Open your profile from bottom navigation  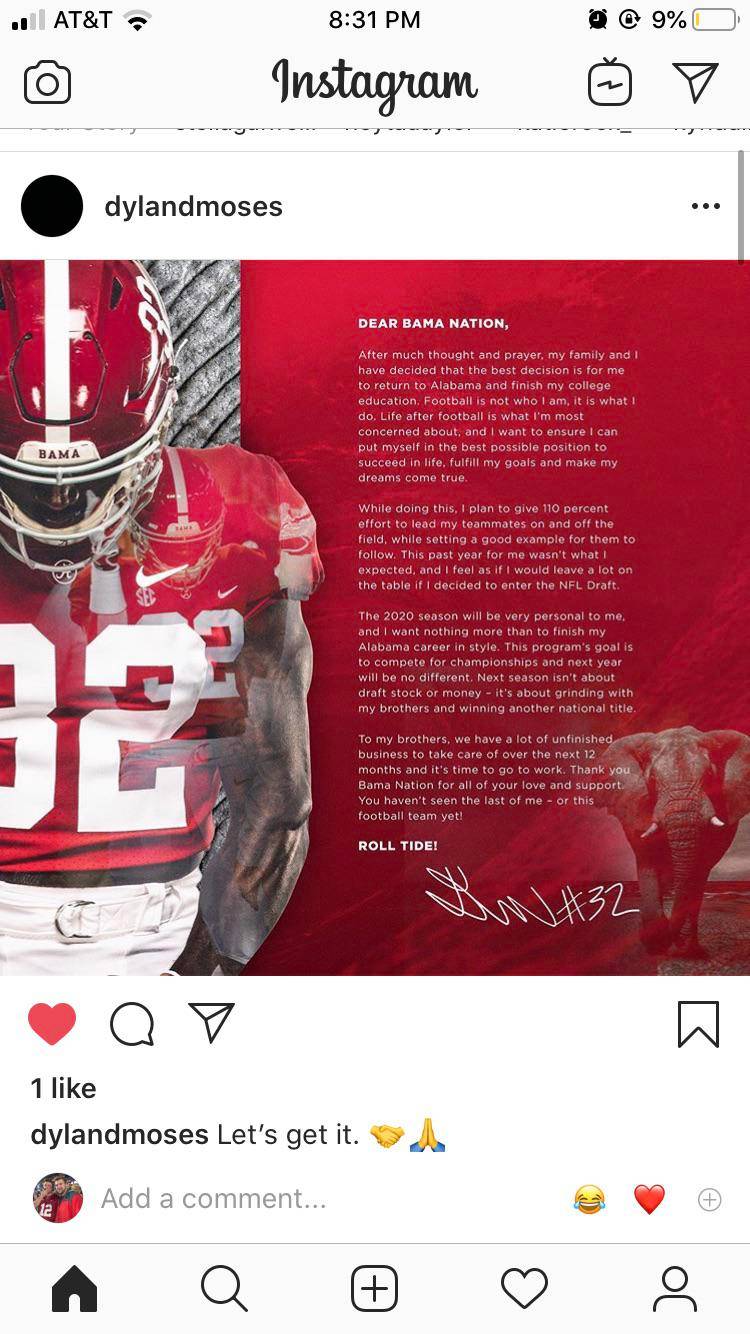(x=675, y=1289)
